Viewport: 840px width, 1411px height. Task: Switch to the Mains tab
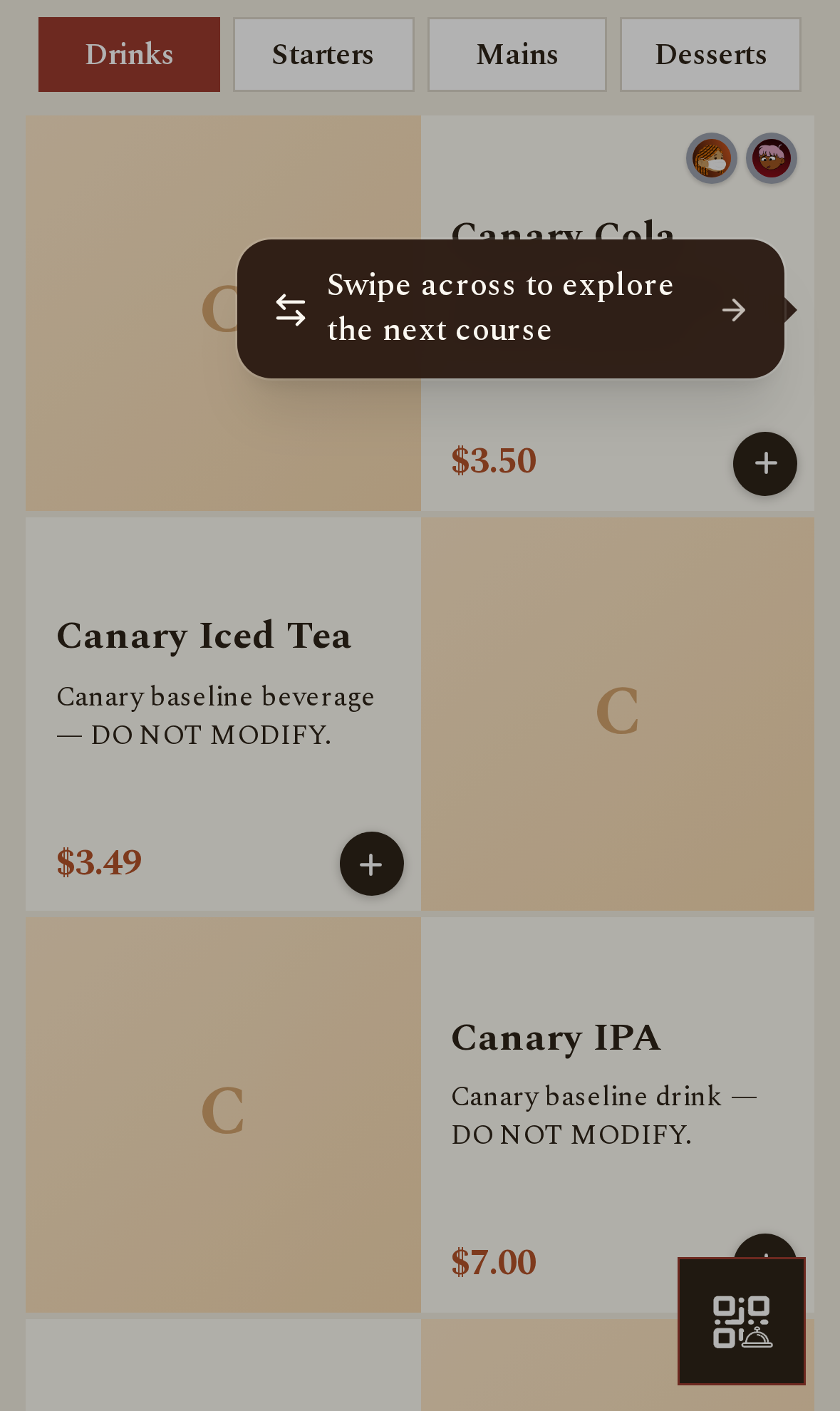[517, 55]
